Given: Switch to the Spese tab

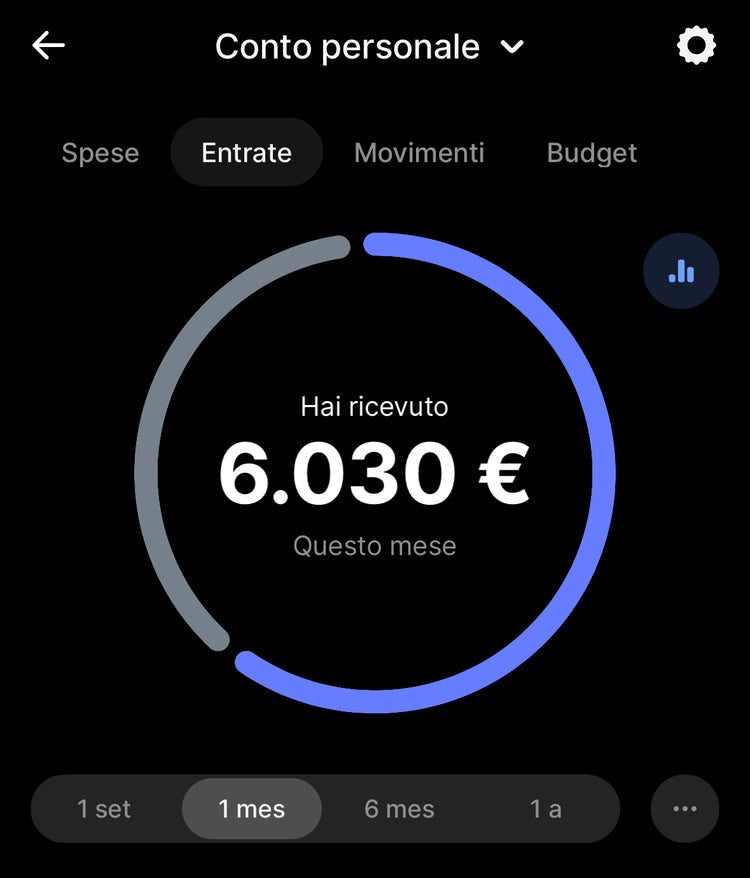Looking at the screenshot, I should coord(100,153).
